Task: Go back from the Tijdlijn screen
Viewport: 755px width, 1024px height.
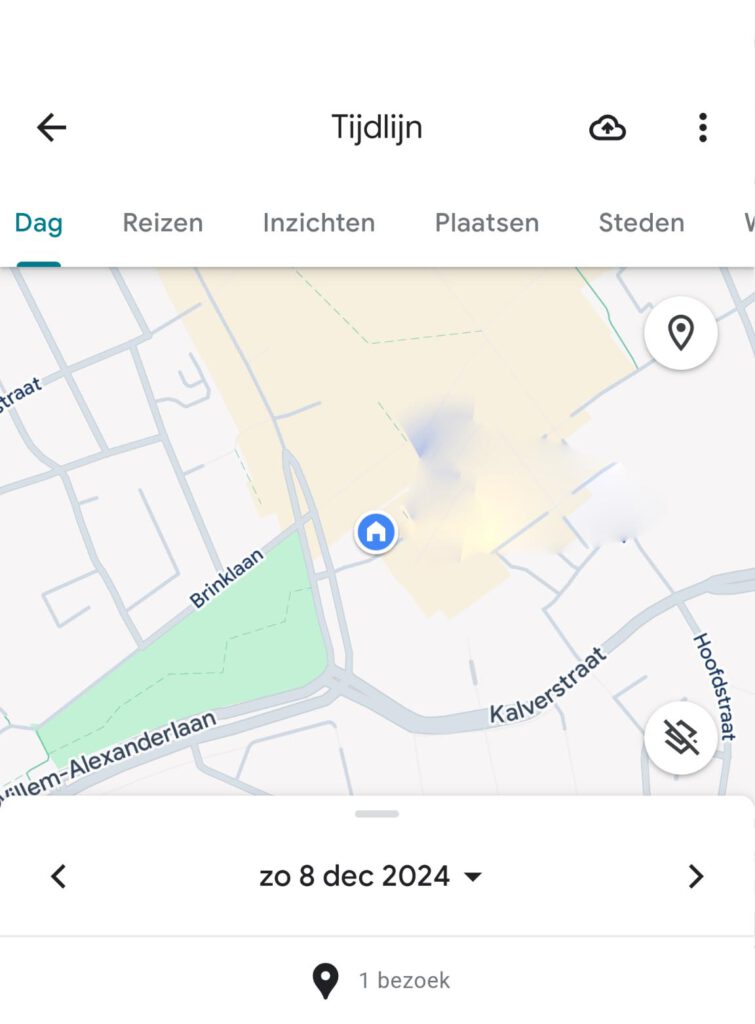Action: 51,127
